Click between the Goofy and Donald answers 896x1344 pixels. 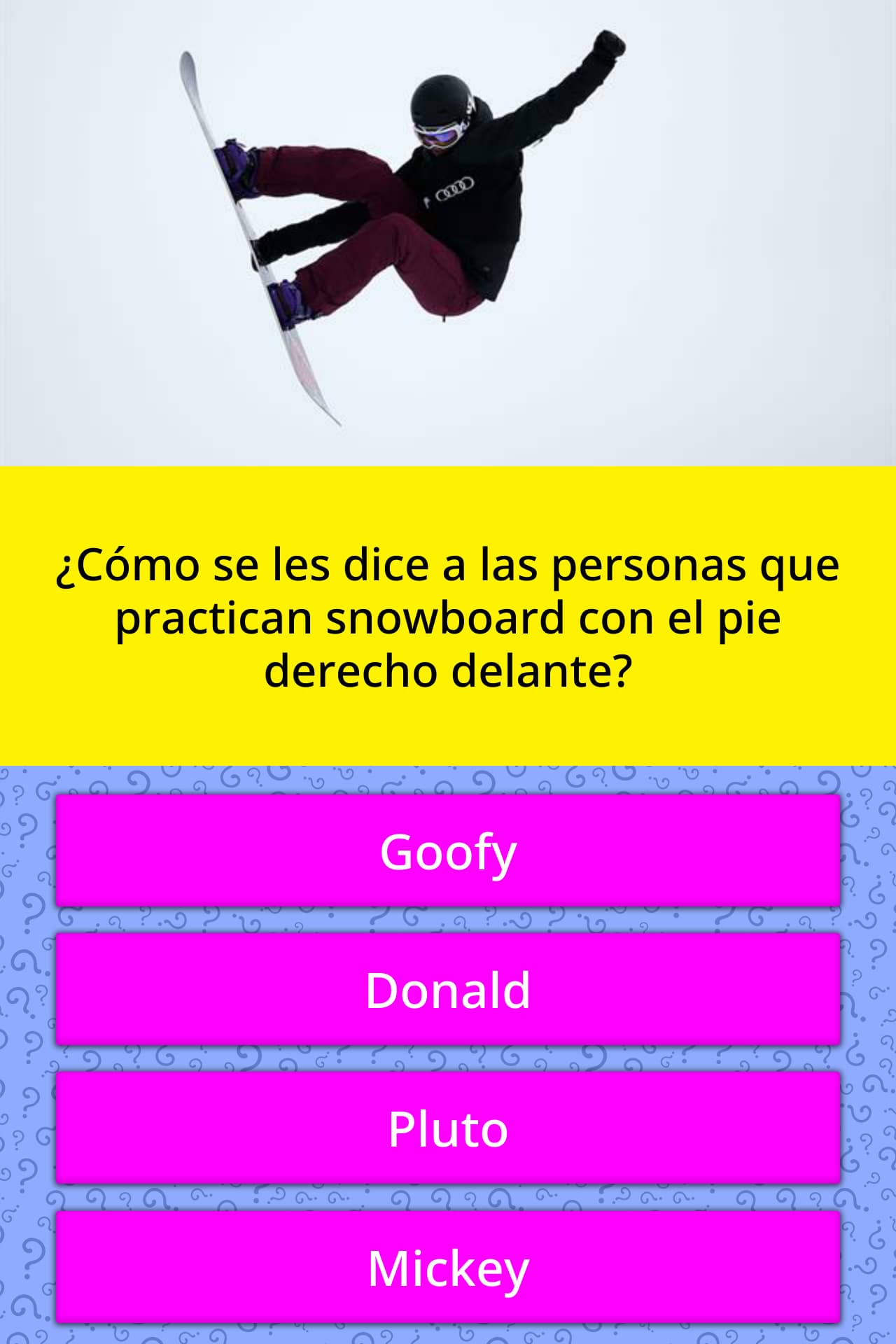point(448,920)
